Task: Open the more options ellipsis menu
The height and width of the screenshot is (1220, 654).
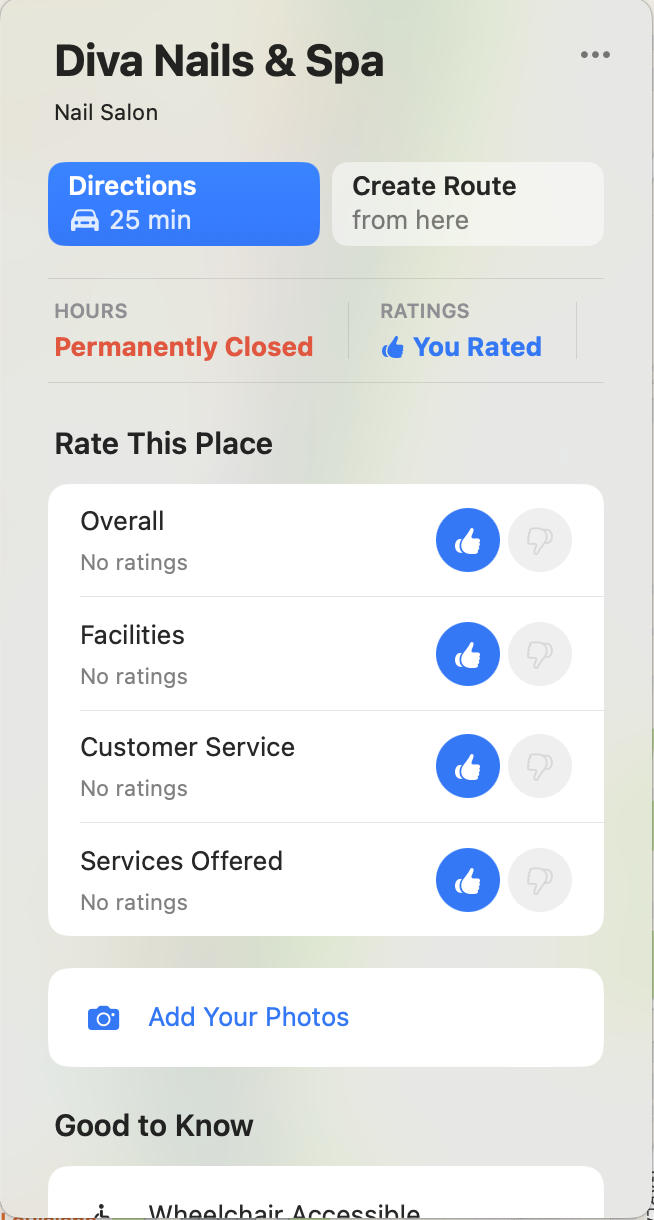Action: coord(595,55)
